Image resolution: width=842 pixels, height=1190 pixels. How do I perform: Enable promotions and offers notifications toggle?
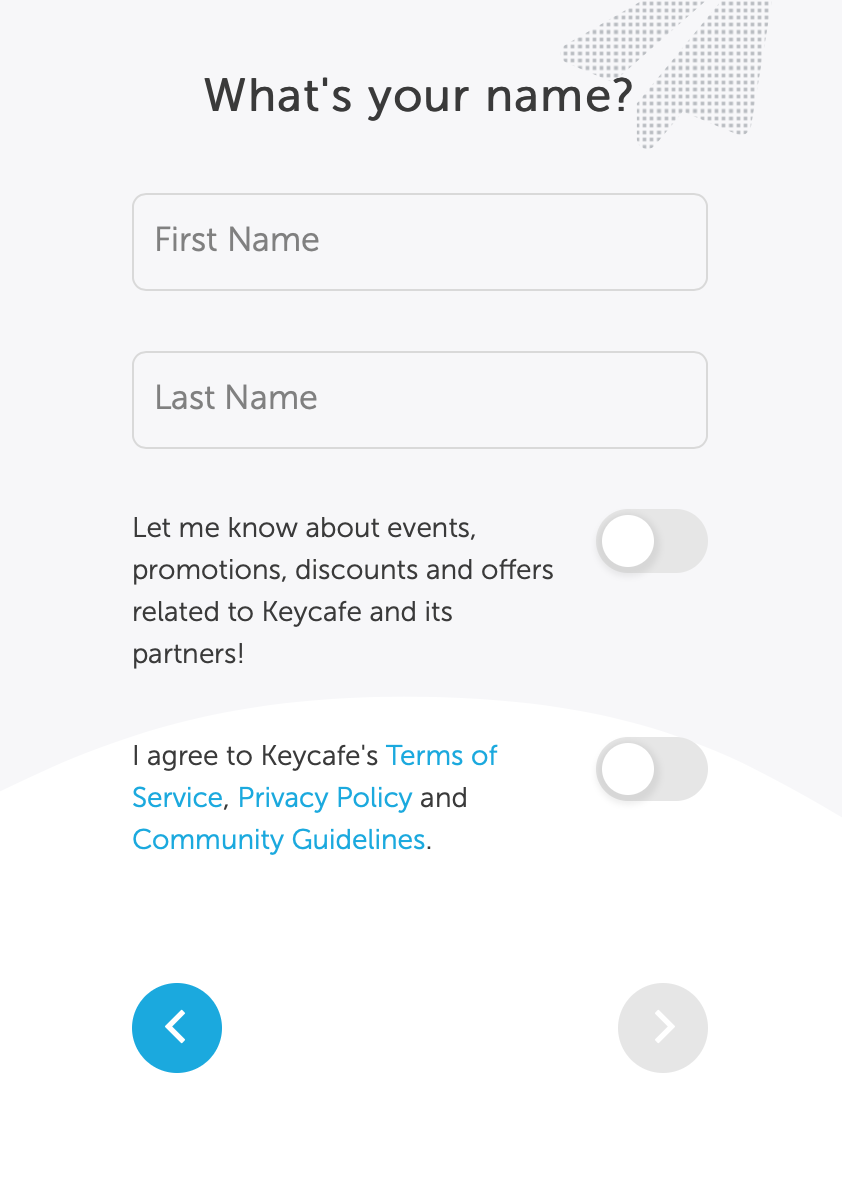coord(651,542)
